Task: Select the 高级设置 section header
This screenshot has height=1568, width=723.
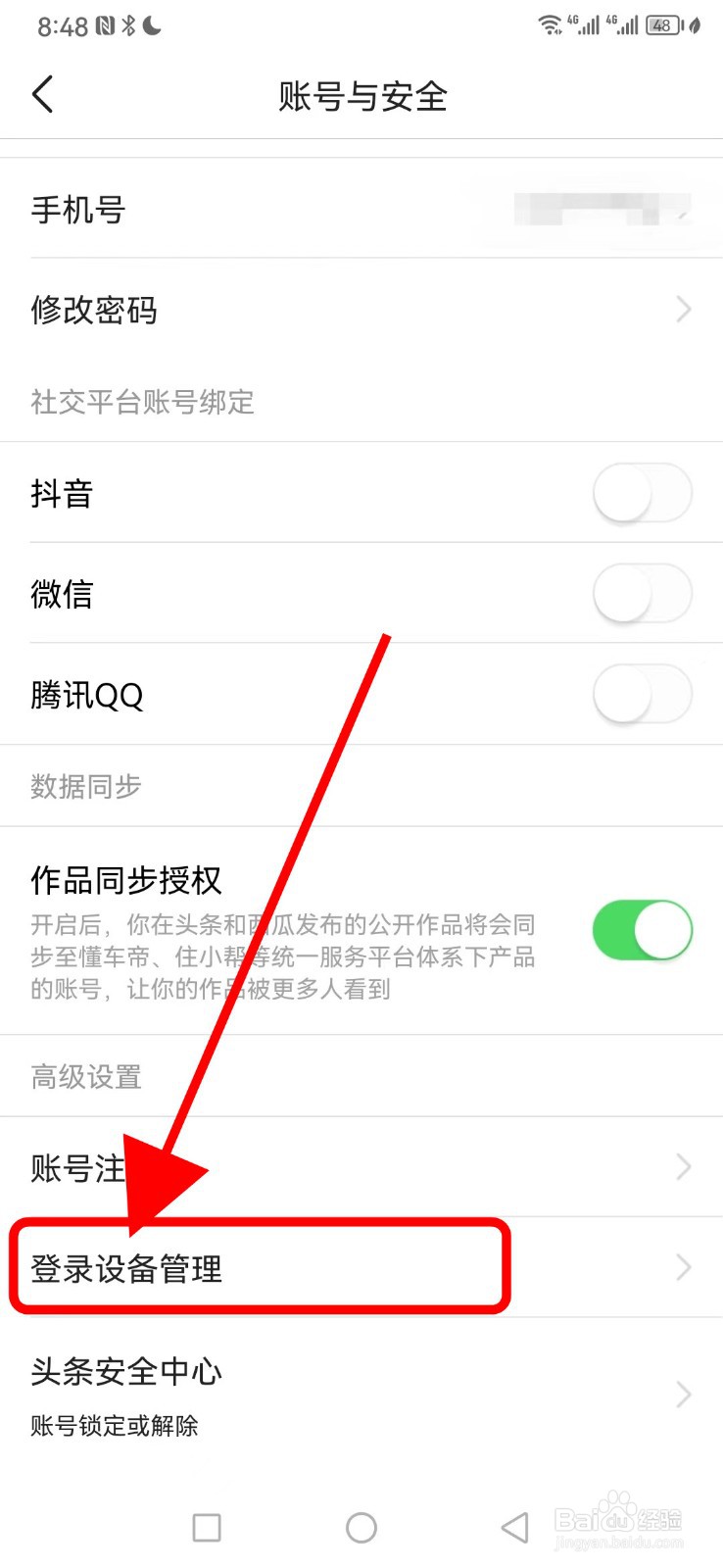Action: click(85, 1076)
